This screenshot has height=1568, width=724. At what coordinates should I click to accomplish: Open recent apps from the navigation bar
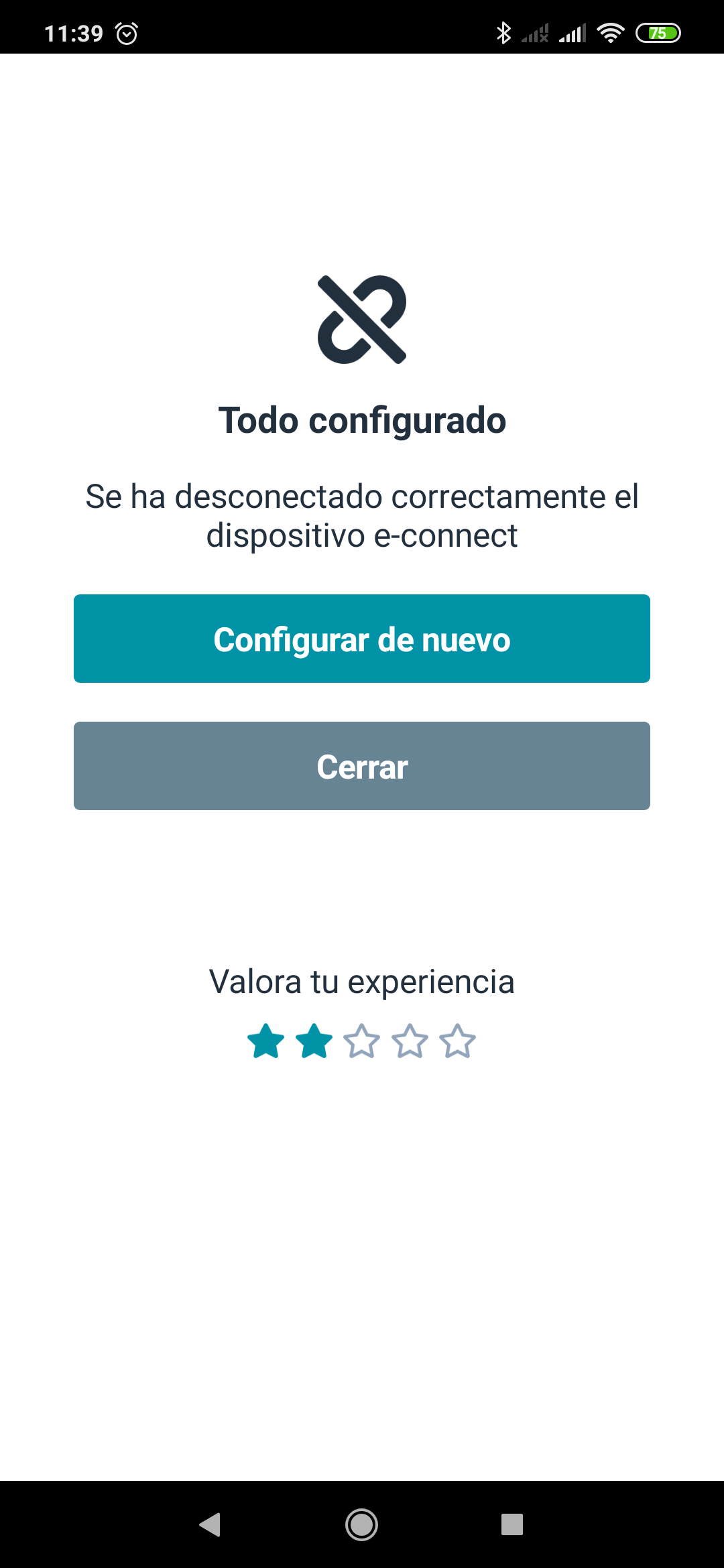coord(512,1524)
